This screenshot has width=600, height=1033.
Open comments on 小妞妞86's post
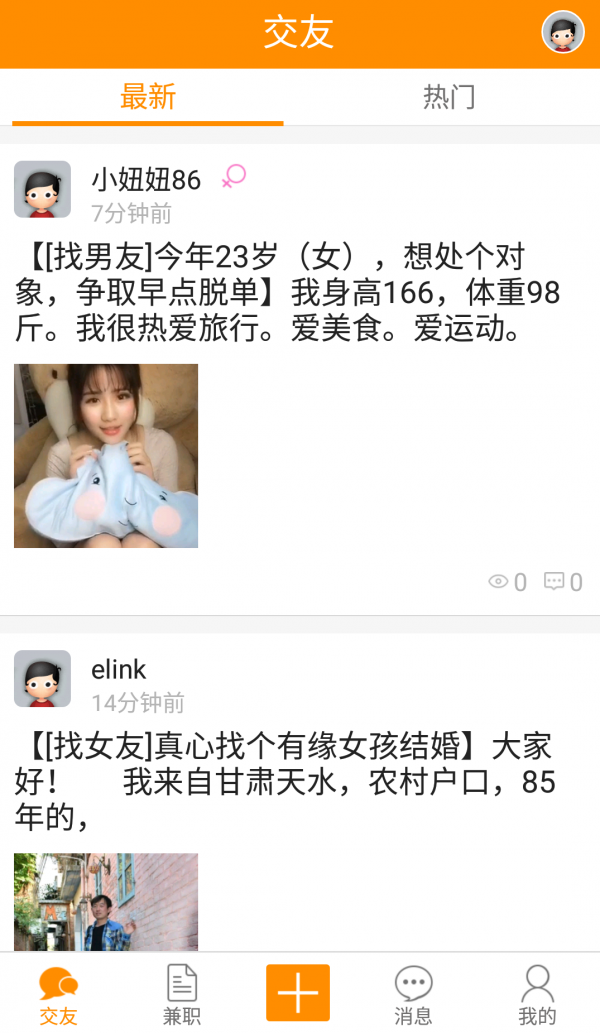[x=562, y=582]
